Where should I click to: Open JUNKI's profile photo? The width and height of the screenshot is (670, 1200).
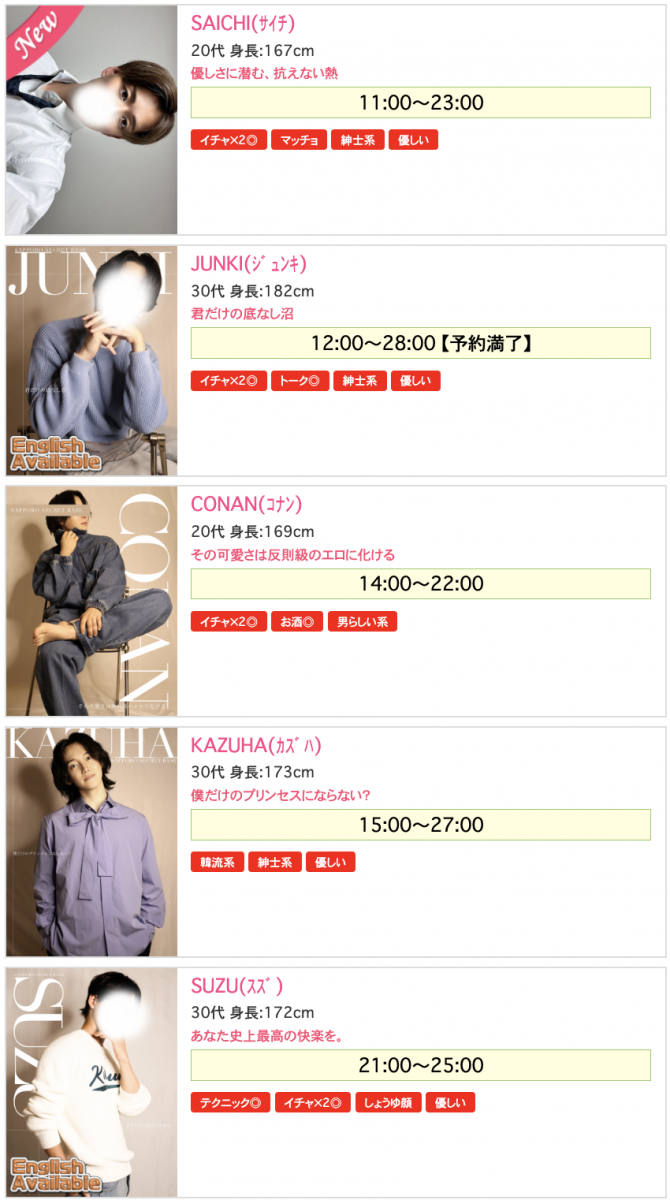(92, 360)
